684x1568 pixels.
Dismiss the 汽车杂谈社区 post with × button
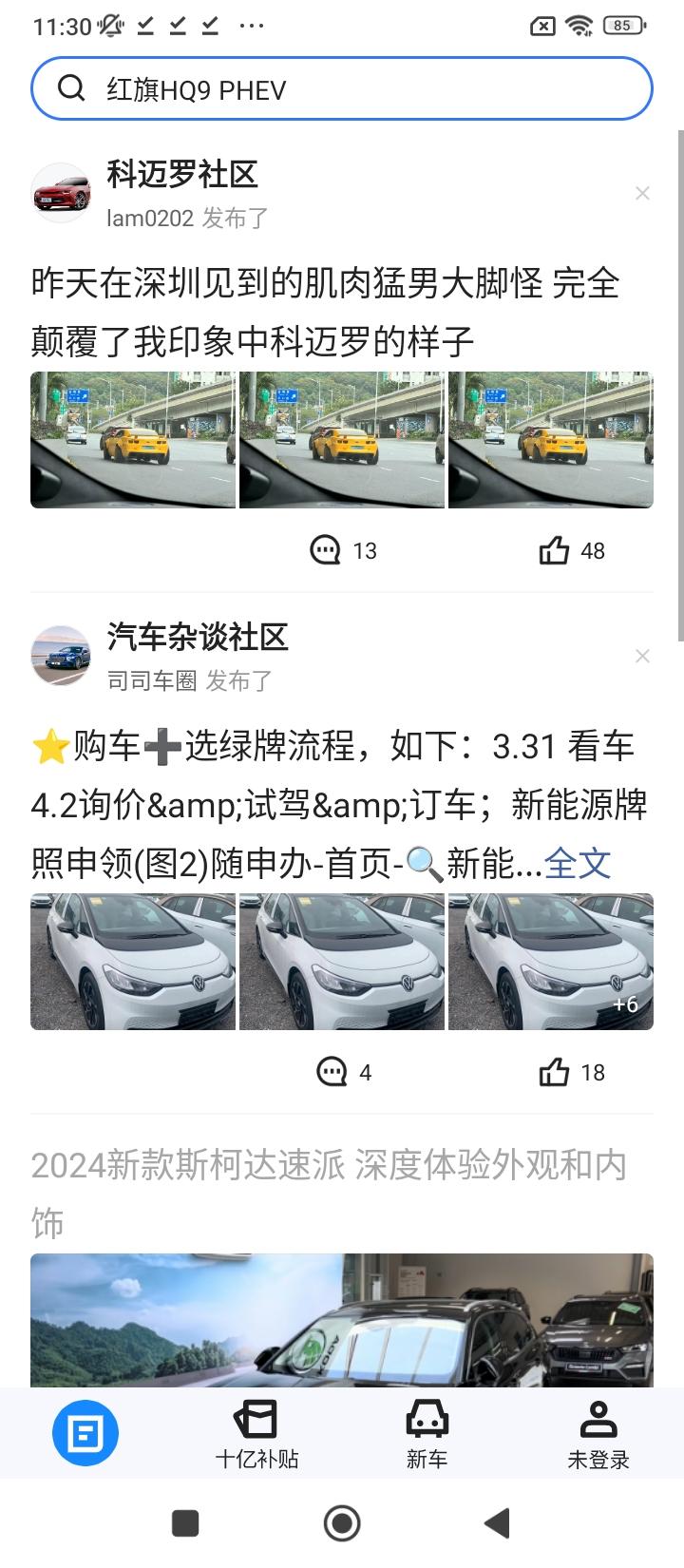[643, 656]
